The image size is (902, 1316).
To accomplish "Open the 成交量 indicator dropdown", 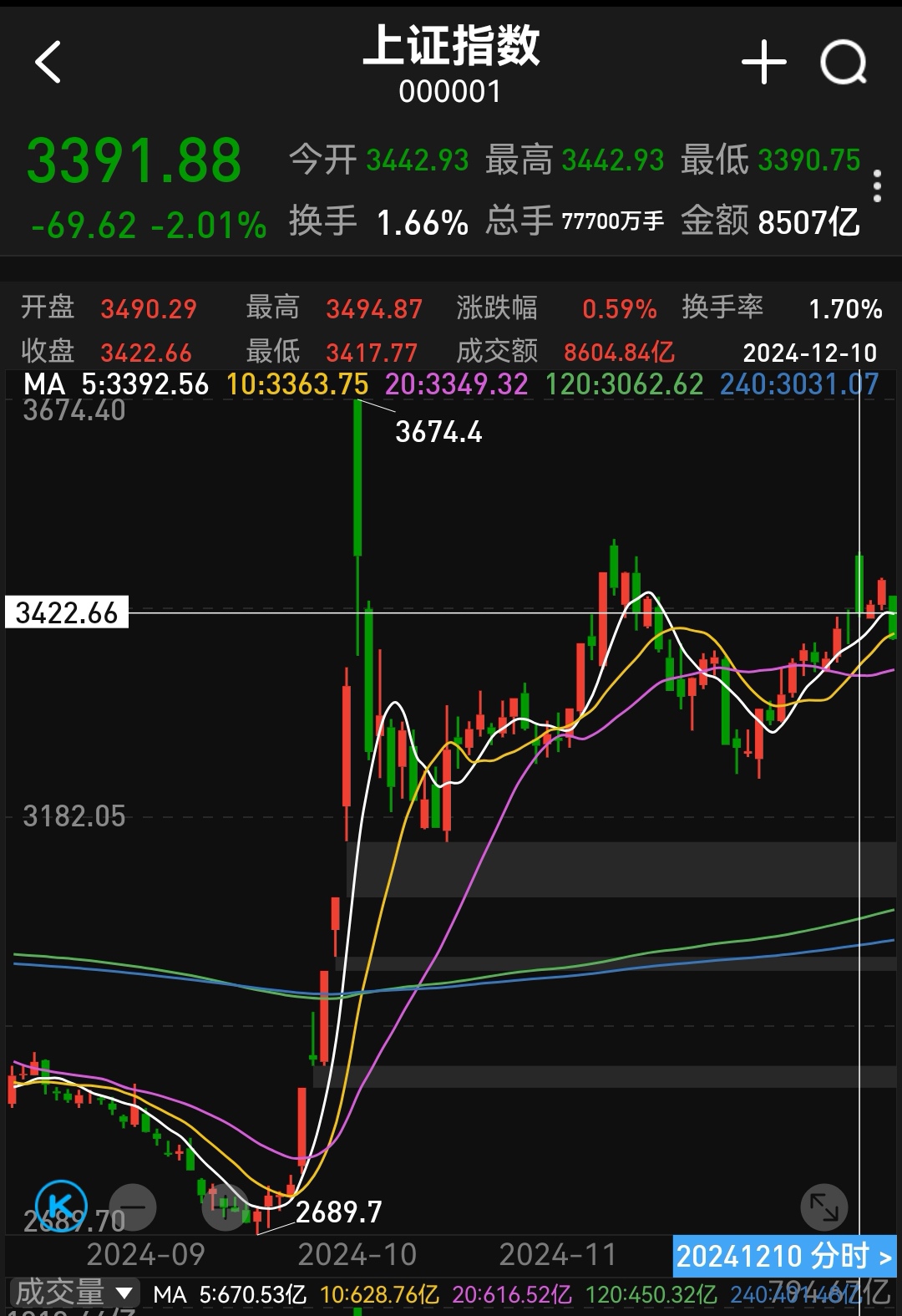I will [75, 1293].
